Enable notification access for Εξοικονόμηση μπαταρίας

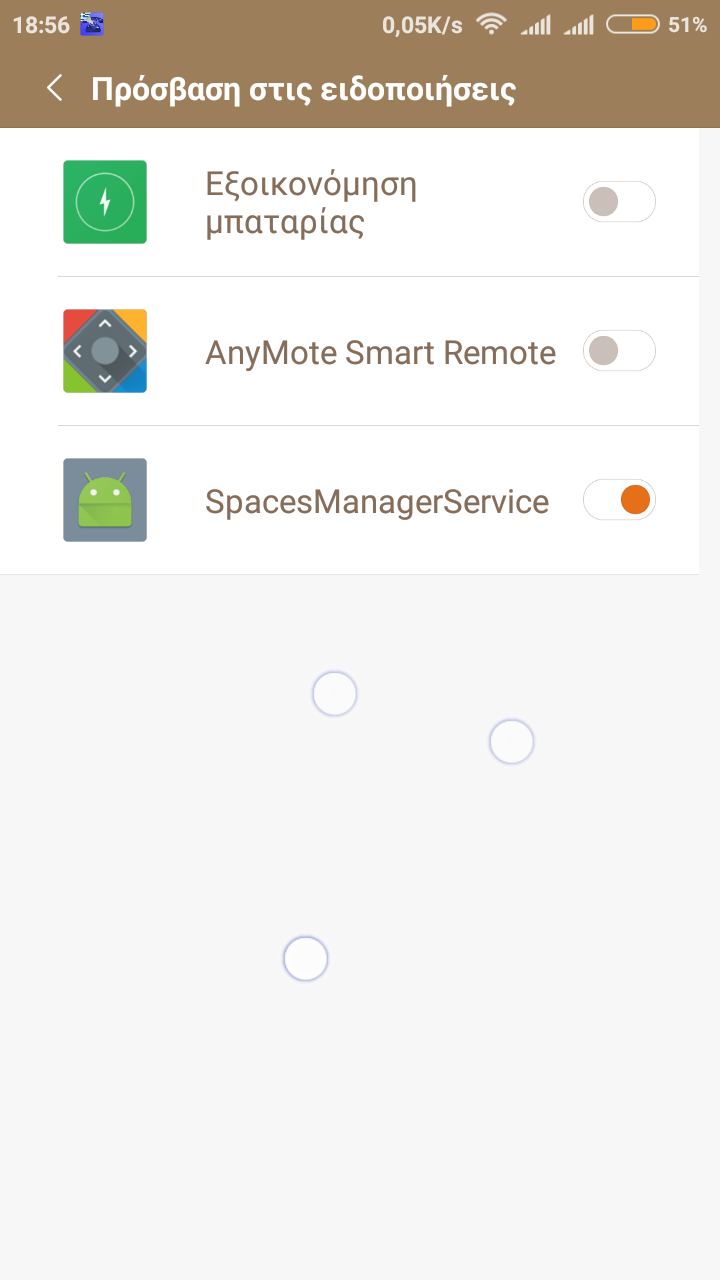pyautogui.click(x=618, y=202)
